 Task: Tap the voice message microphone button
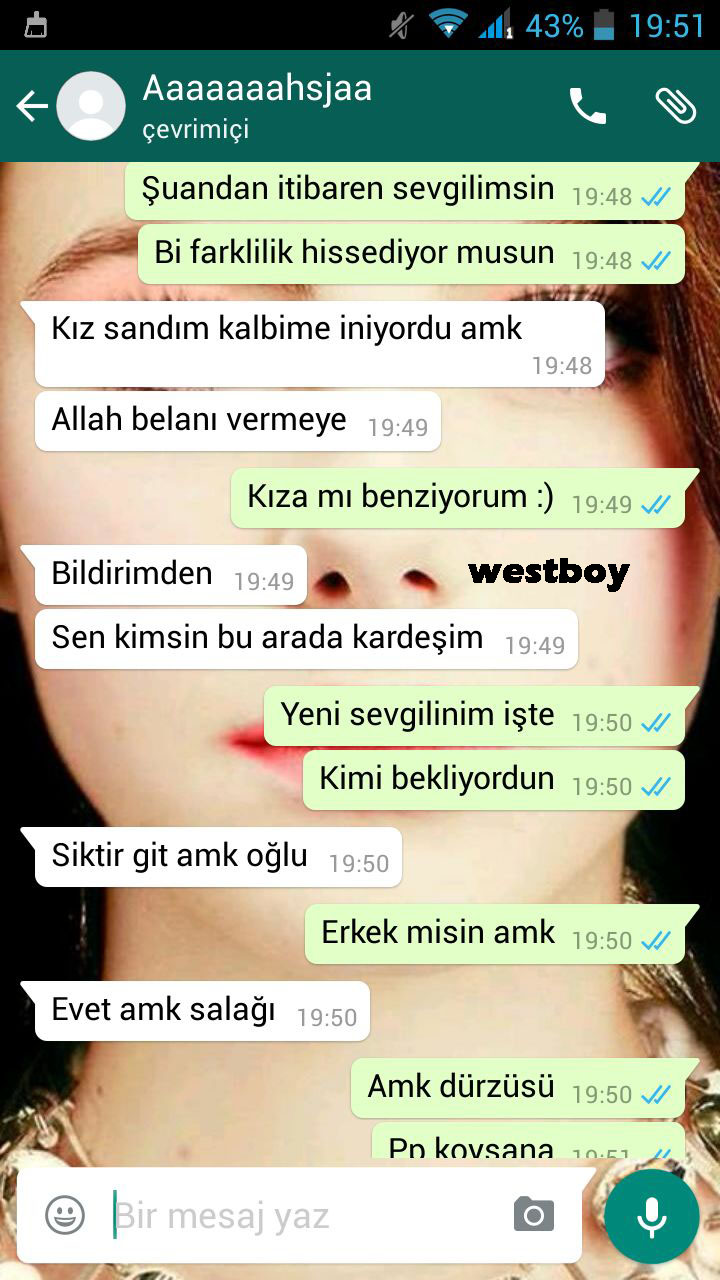click(652, 1216)
